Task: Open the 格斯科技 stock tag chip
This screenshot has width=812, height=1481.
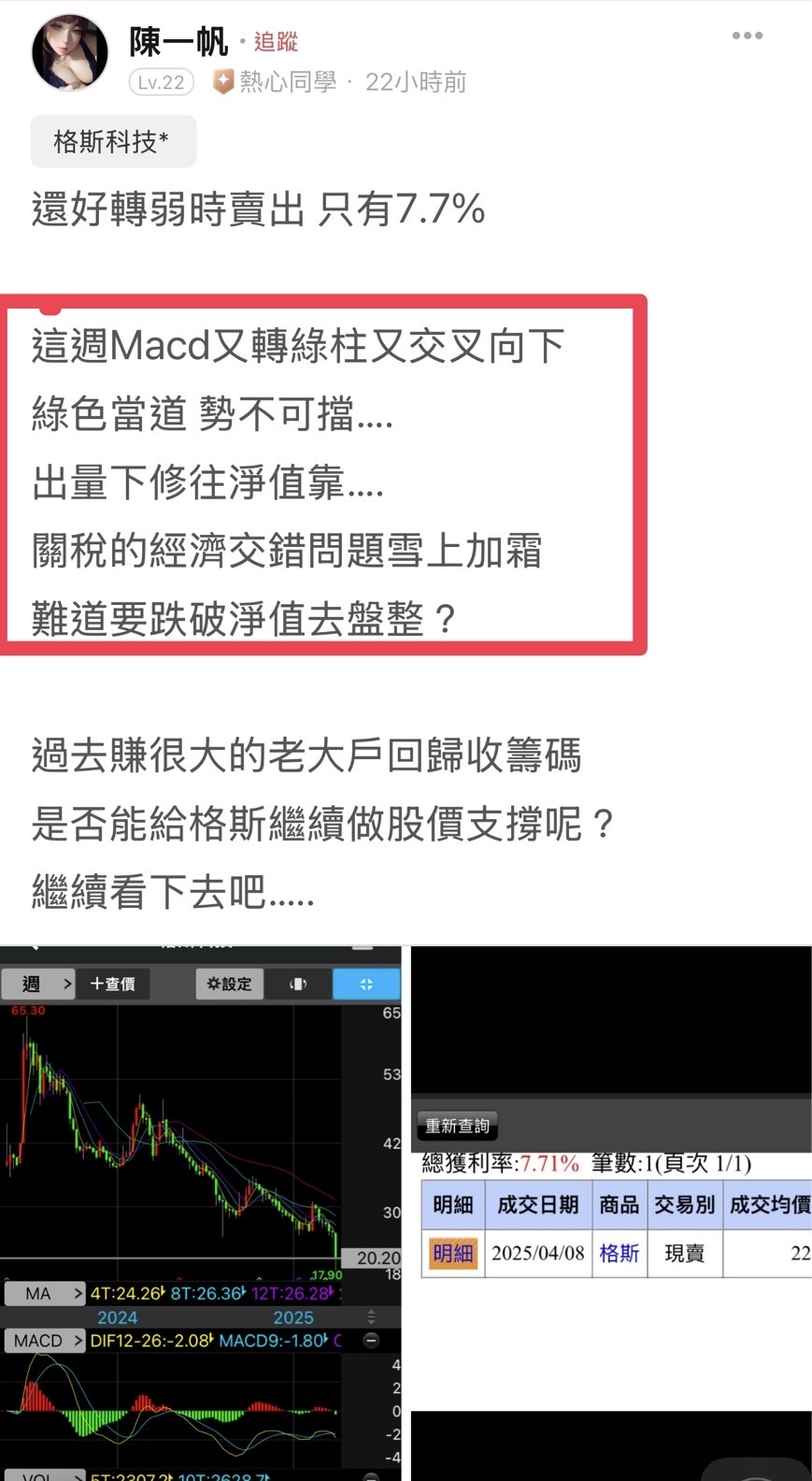Action: 113,141
